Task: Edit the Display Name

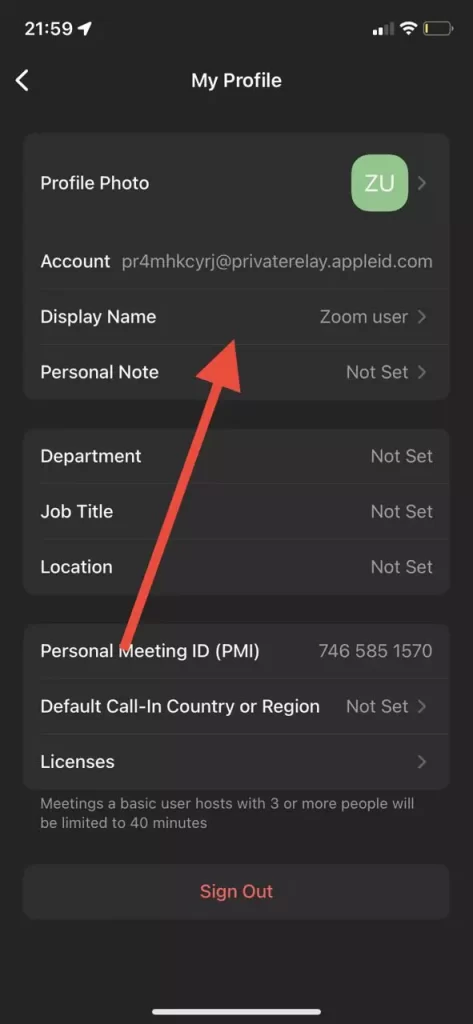Action: (236, 317)
